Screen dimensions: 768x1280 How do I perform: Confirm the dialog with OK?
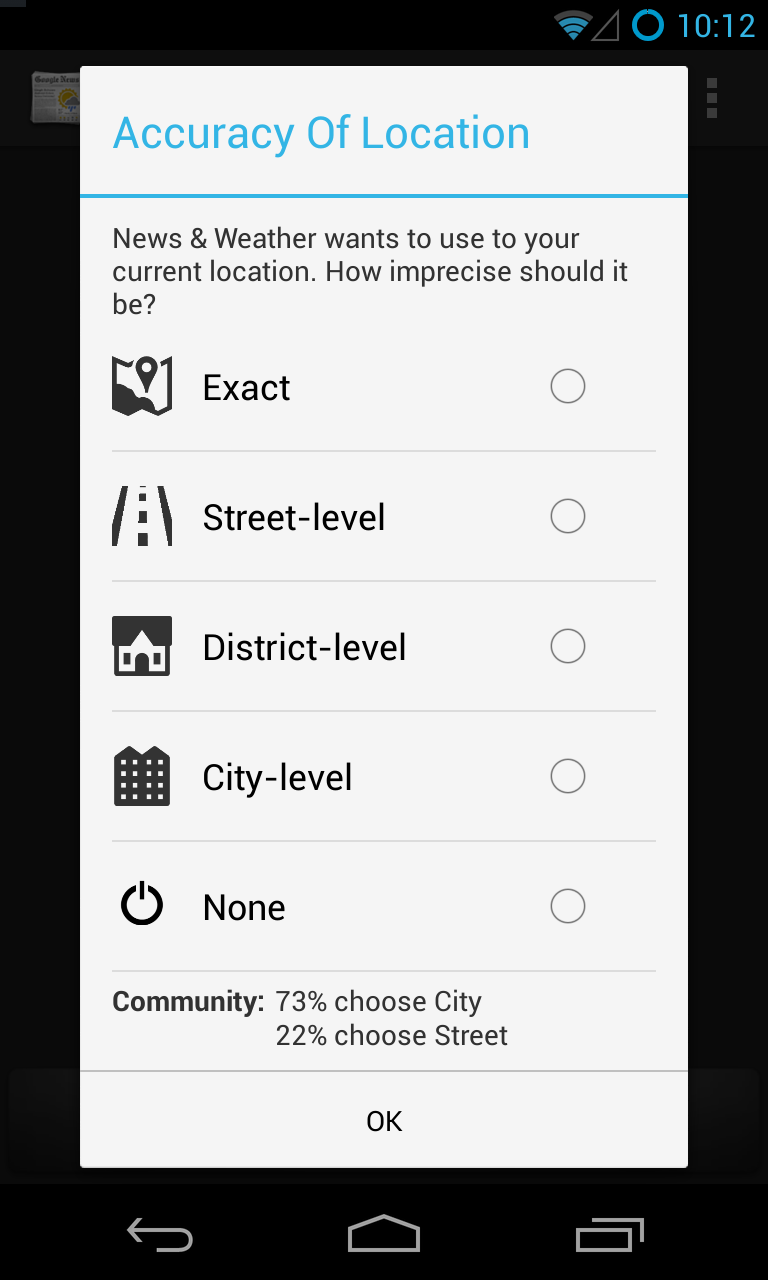point(384,1121)
